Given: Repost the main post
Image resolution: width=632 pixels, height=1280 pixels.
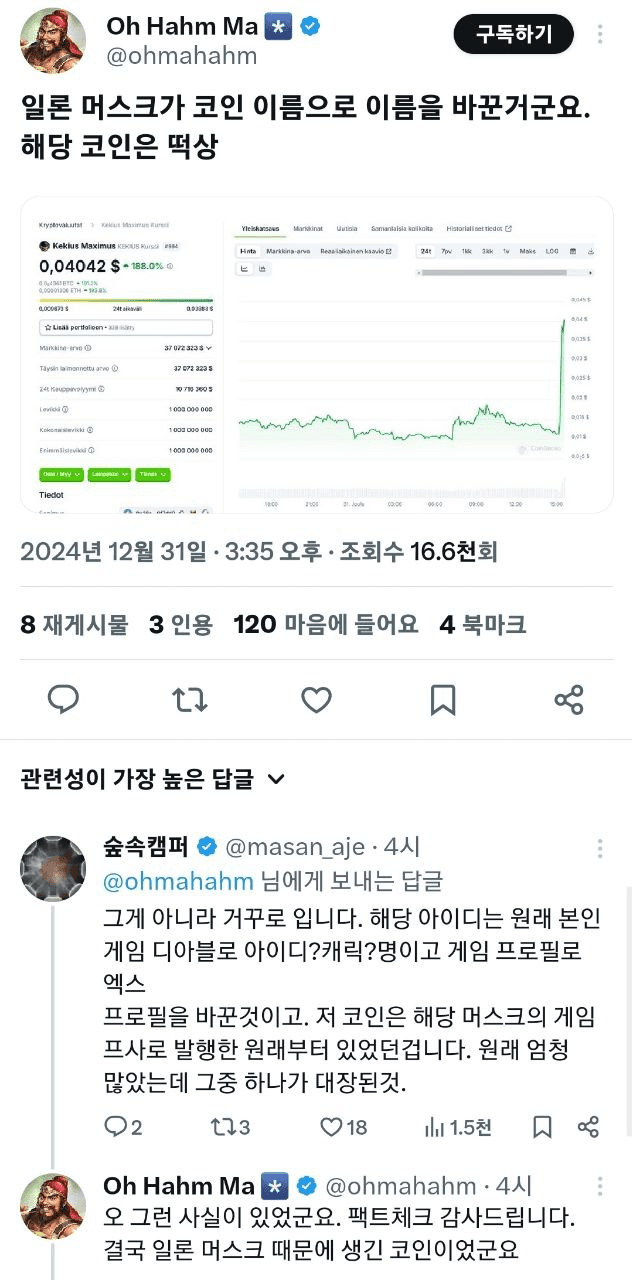Looking at the screenshot, I should click(x=190, y=699).
